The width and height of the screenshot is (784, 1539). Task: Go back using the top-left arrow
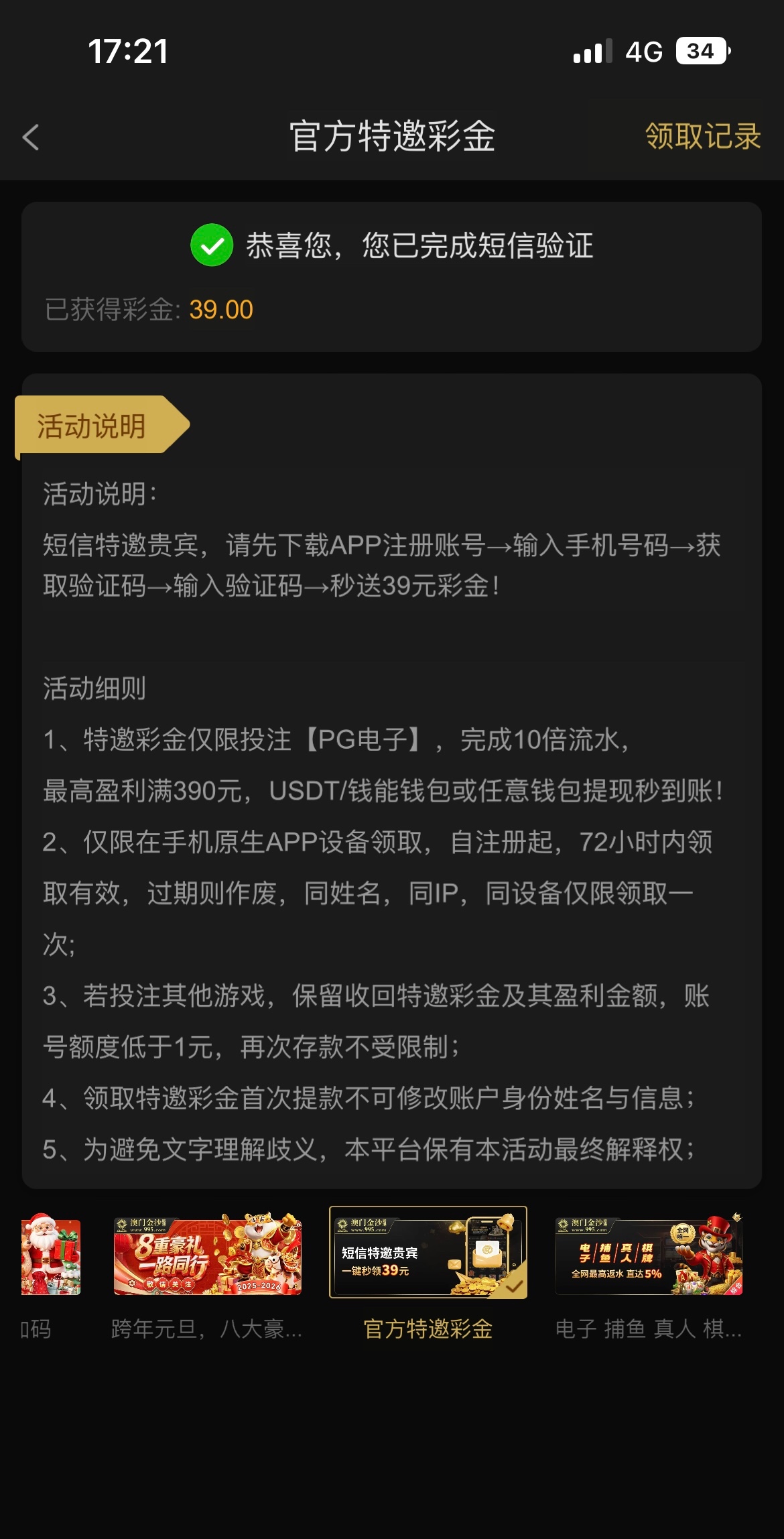31,137
